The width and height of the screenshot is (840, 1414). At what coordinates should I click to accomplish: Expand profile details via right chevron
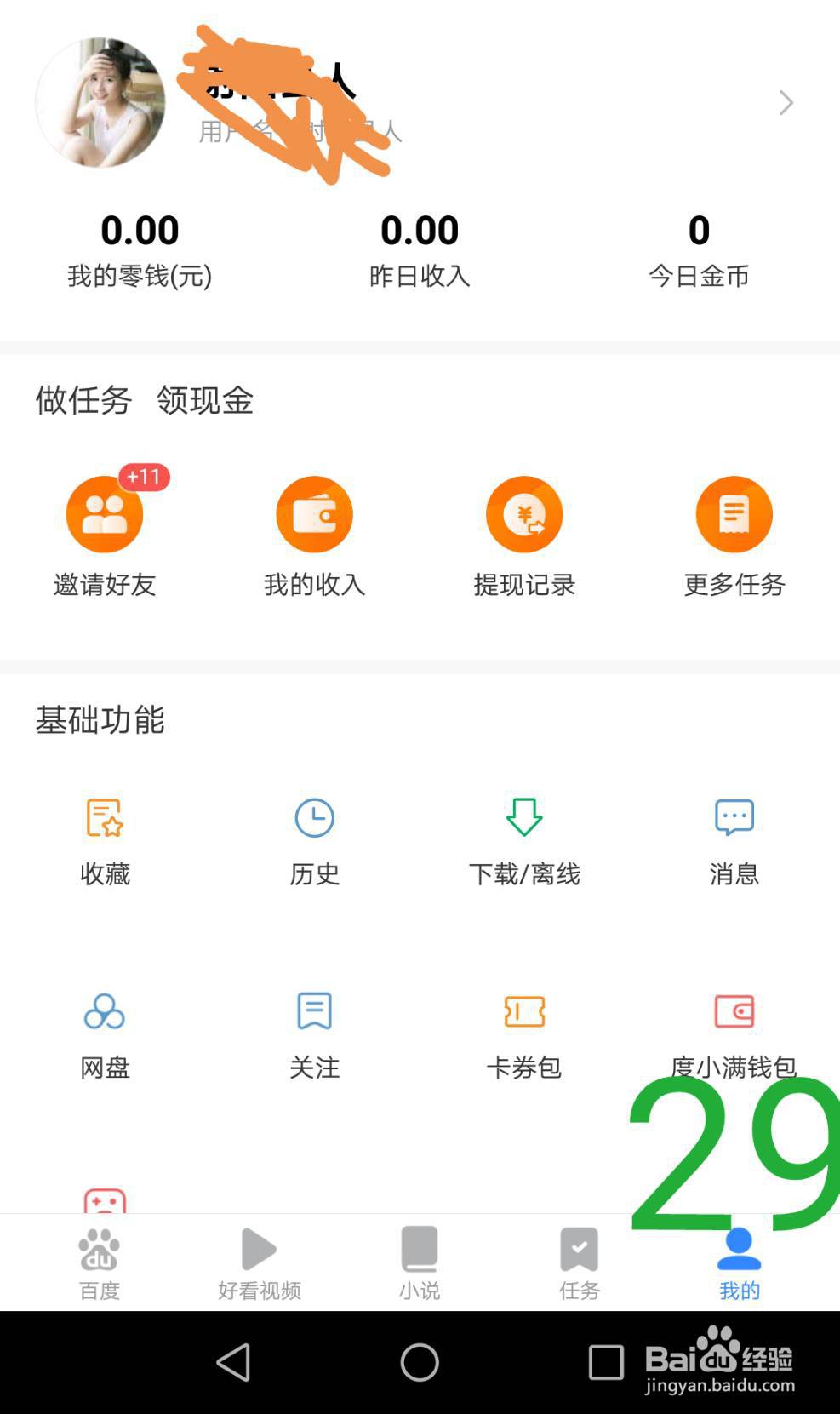coord(784,102)
